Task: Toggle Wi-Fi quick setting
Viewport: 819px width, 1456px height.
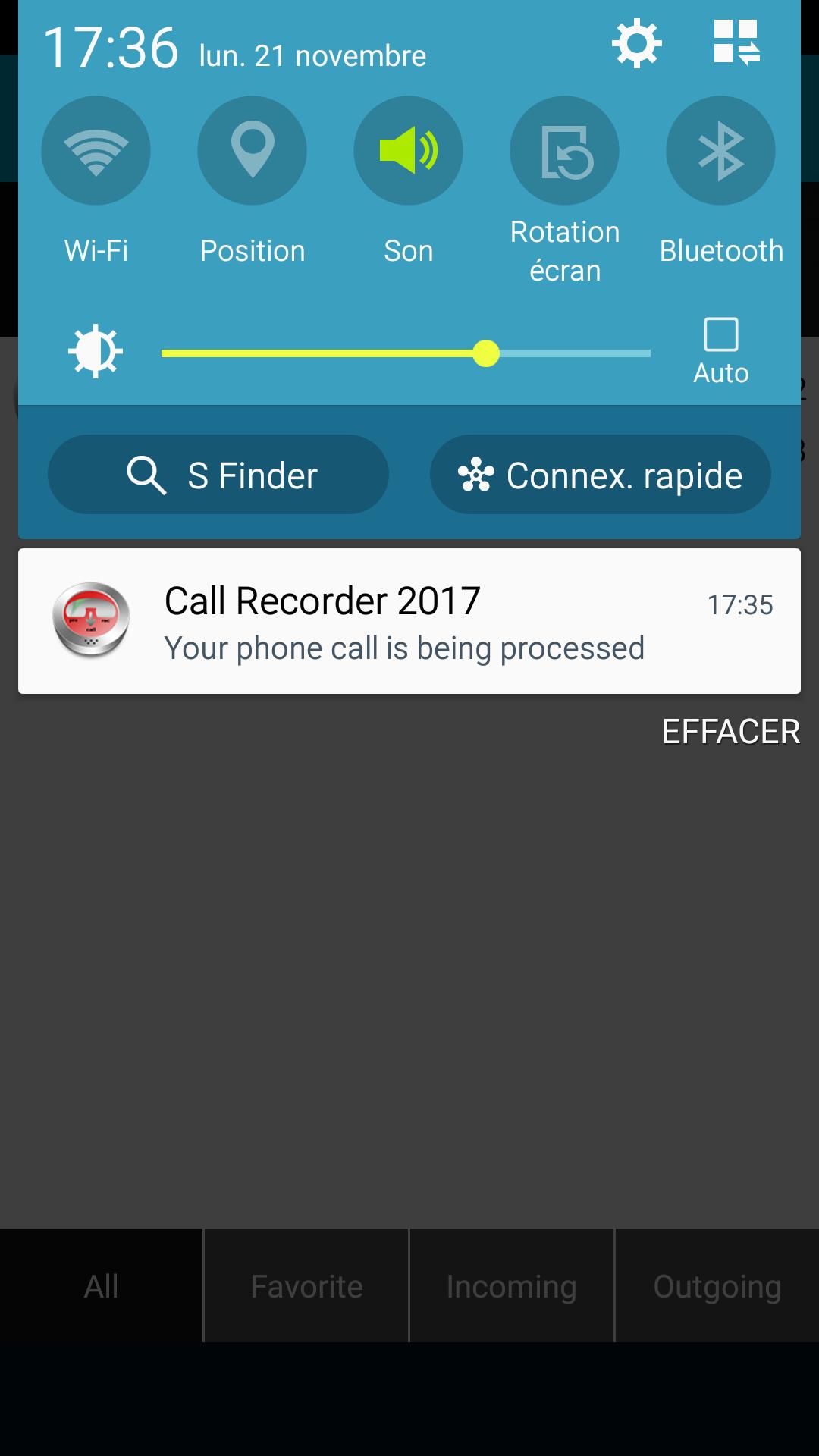Action: pos(96,151)
